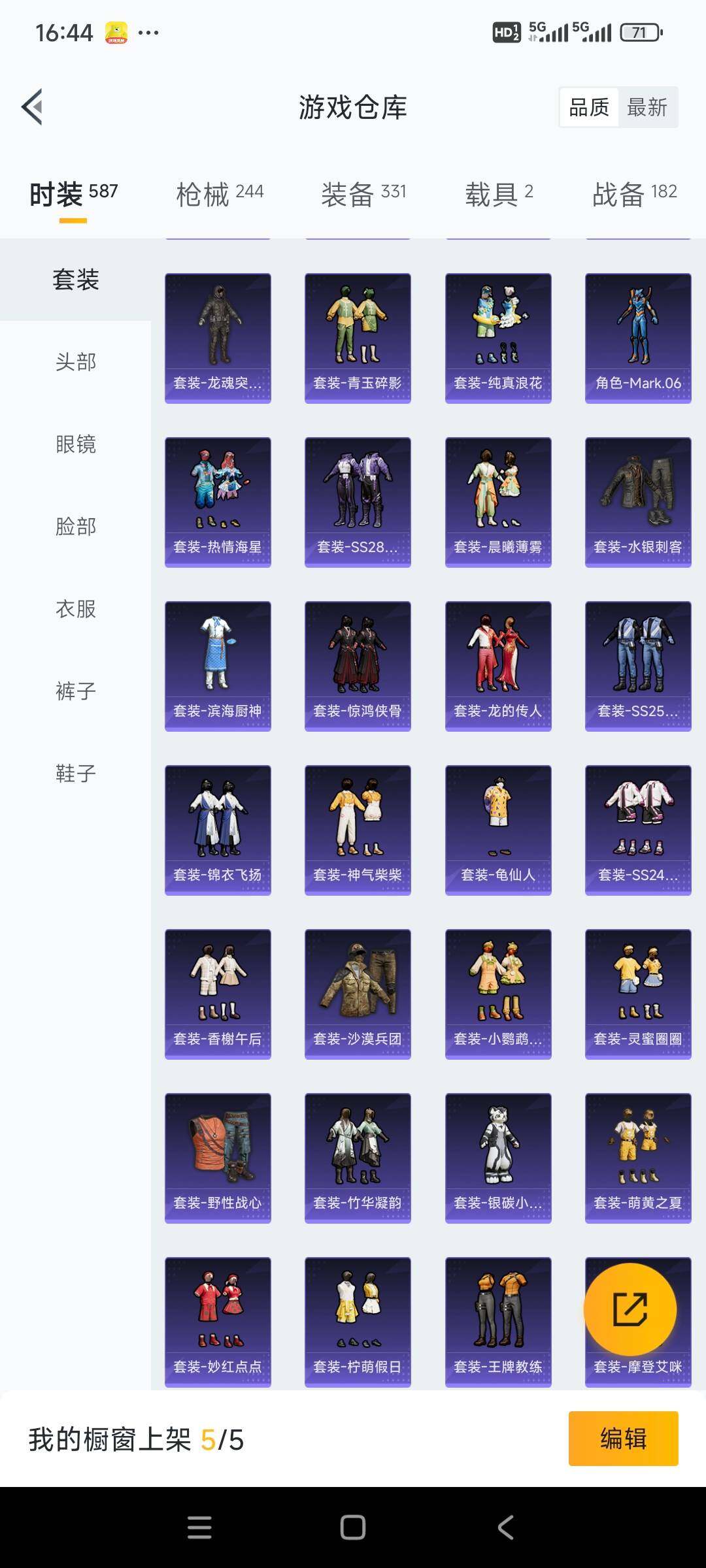Switch sorting to 最新
The width and height of the screenshot is (706, 1568).
coord(647,108)
